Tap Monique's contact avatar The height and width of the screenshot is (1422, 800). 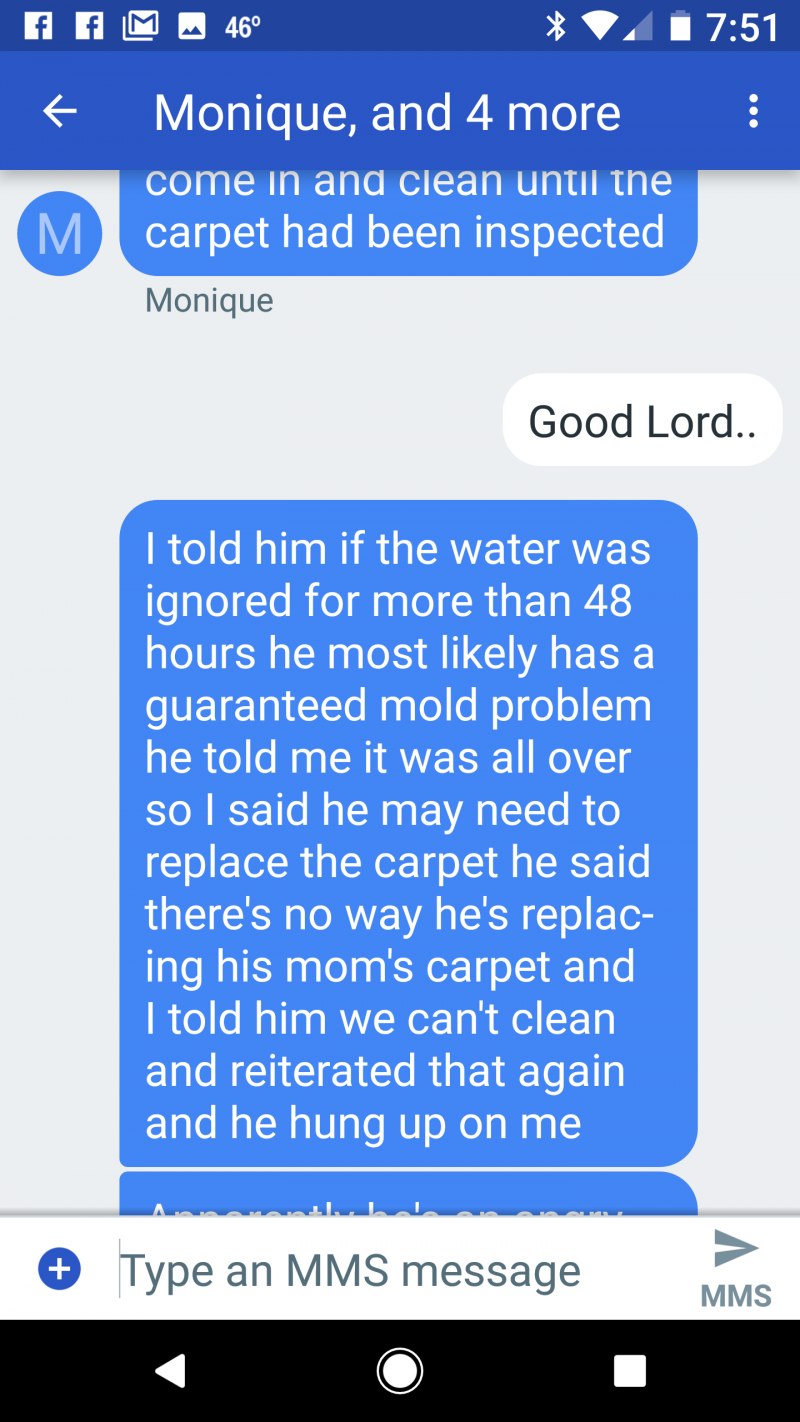click(60, 233)
